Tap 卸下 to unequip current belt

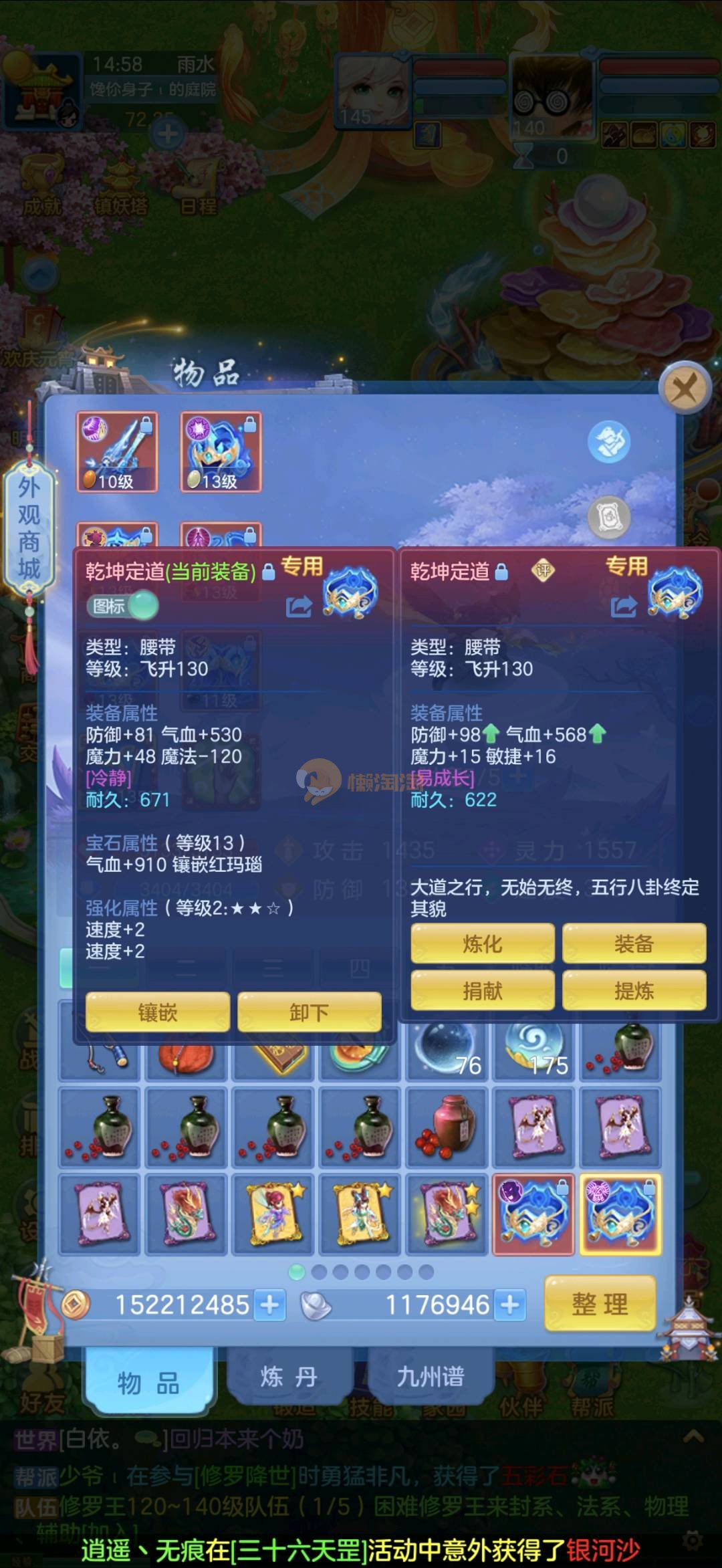[309, 1012]
